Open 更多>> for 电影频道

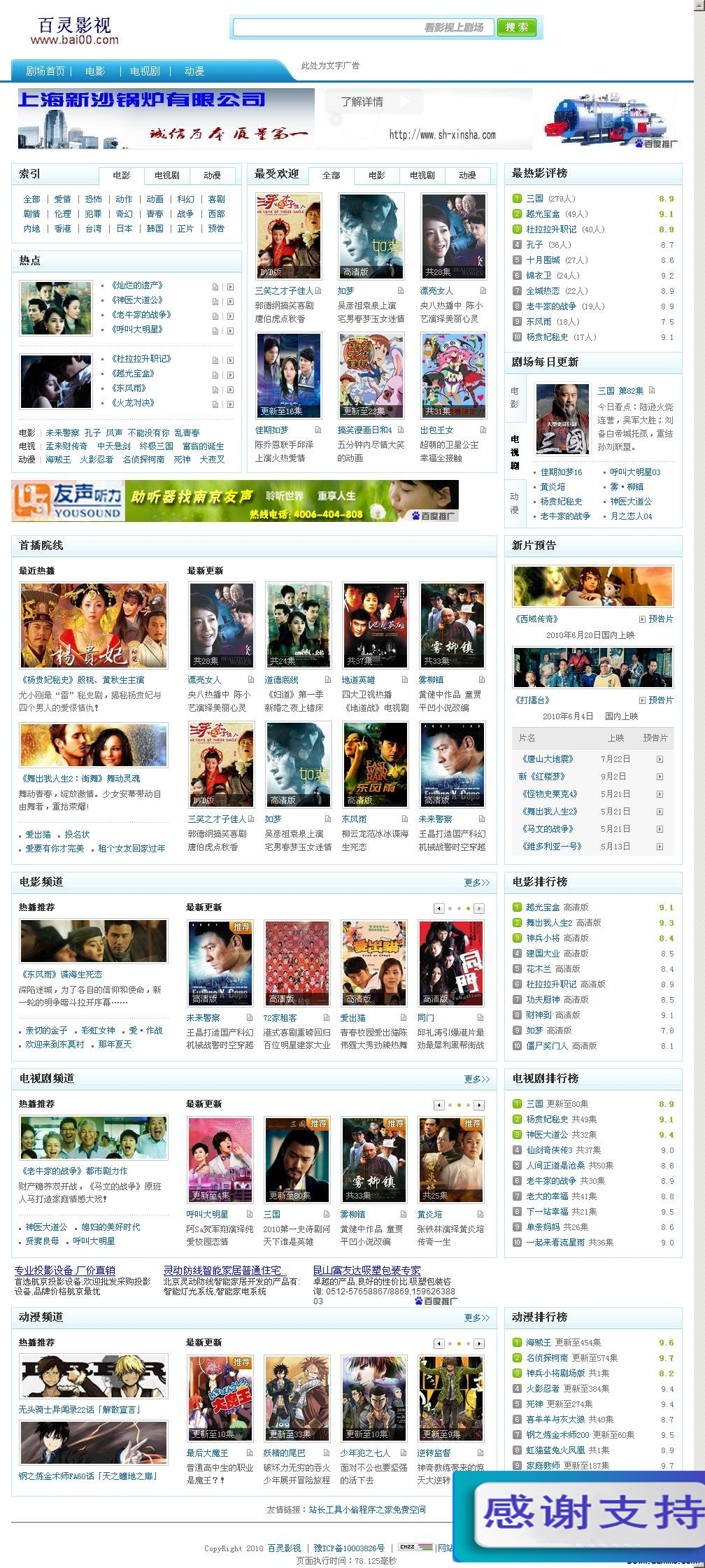476,882
